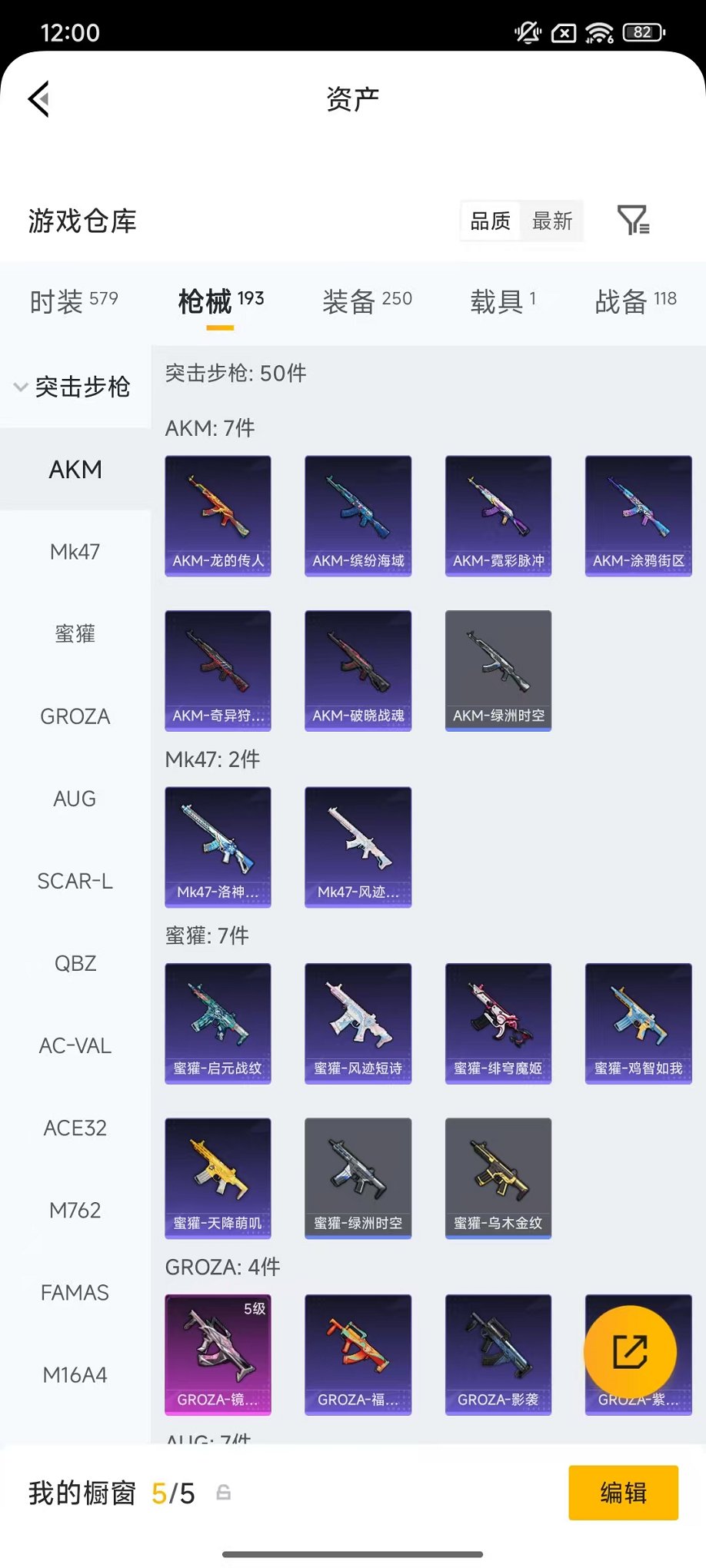Sort the warehouse by 品质

(x=491, y=221)
